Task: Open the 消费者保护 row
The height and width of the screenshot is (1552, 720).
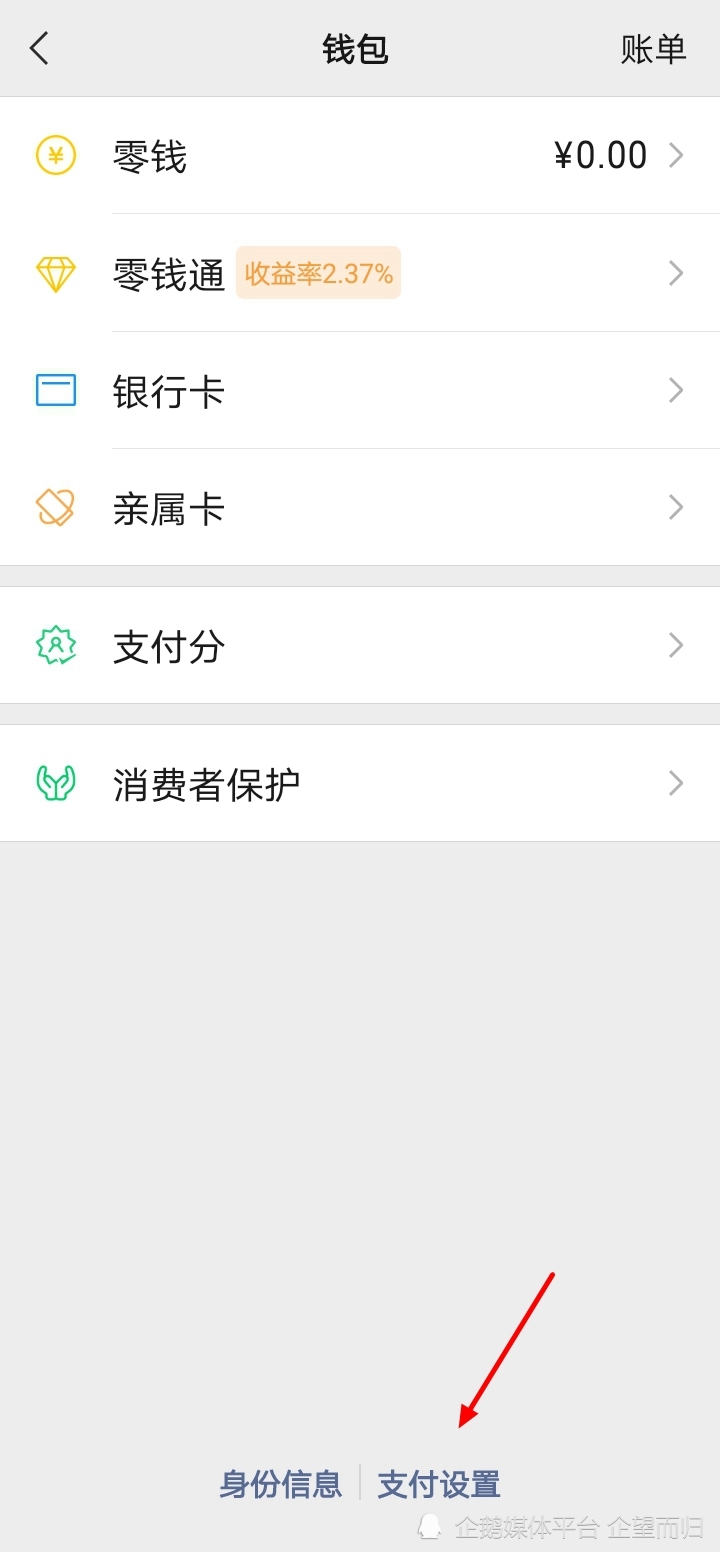Action: [360, 783]
